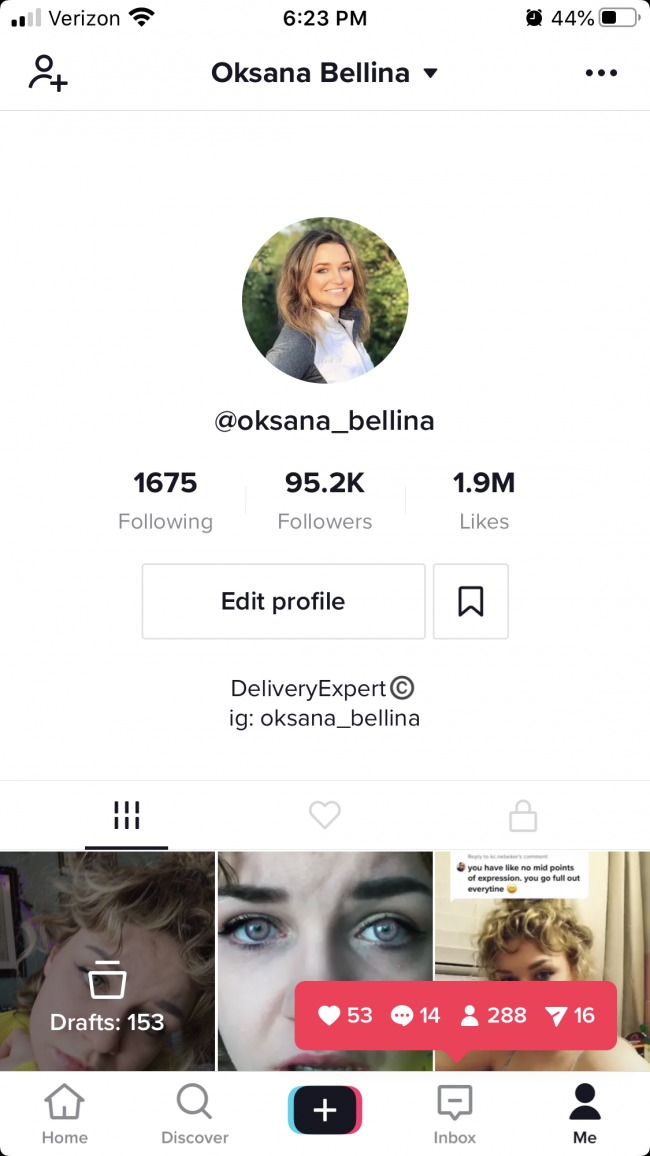Open the find friends icon
This screenshot has width=650, height=1156.
tap(48, 73)
